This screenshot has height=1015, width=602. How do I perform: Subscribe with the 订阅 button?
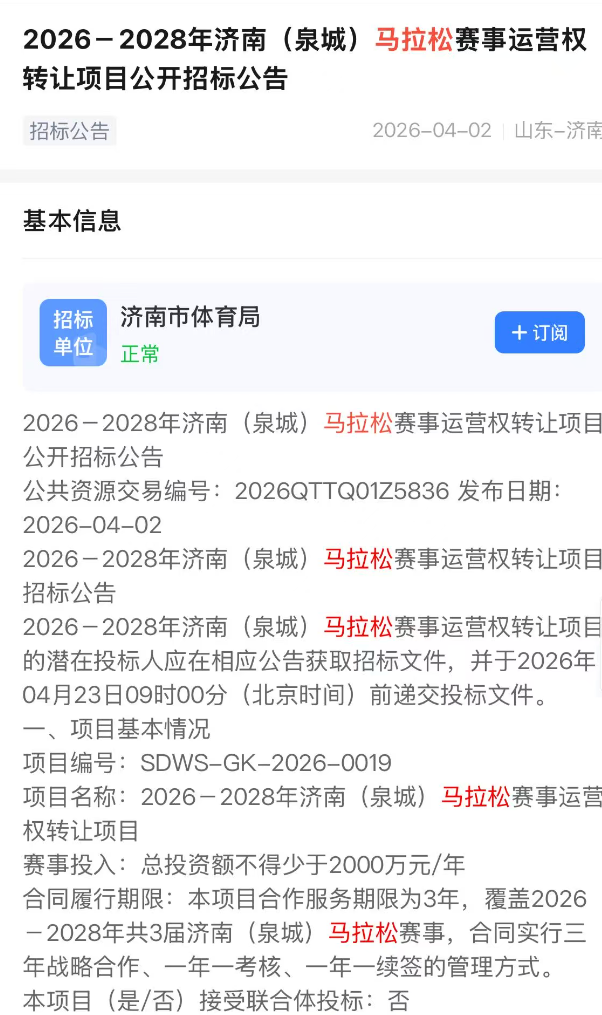tap(539, 333)
